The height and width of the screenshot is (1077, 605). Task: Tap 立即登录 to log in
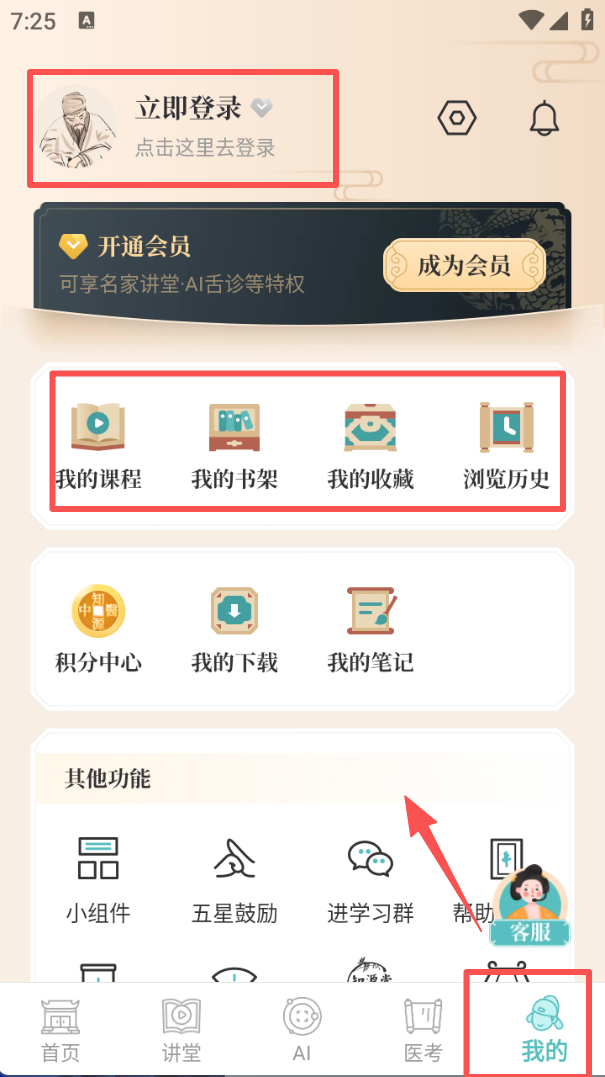coord(188,109)
